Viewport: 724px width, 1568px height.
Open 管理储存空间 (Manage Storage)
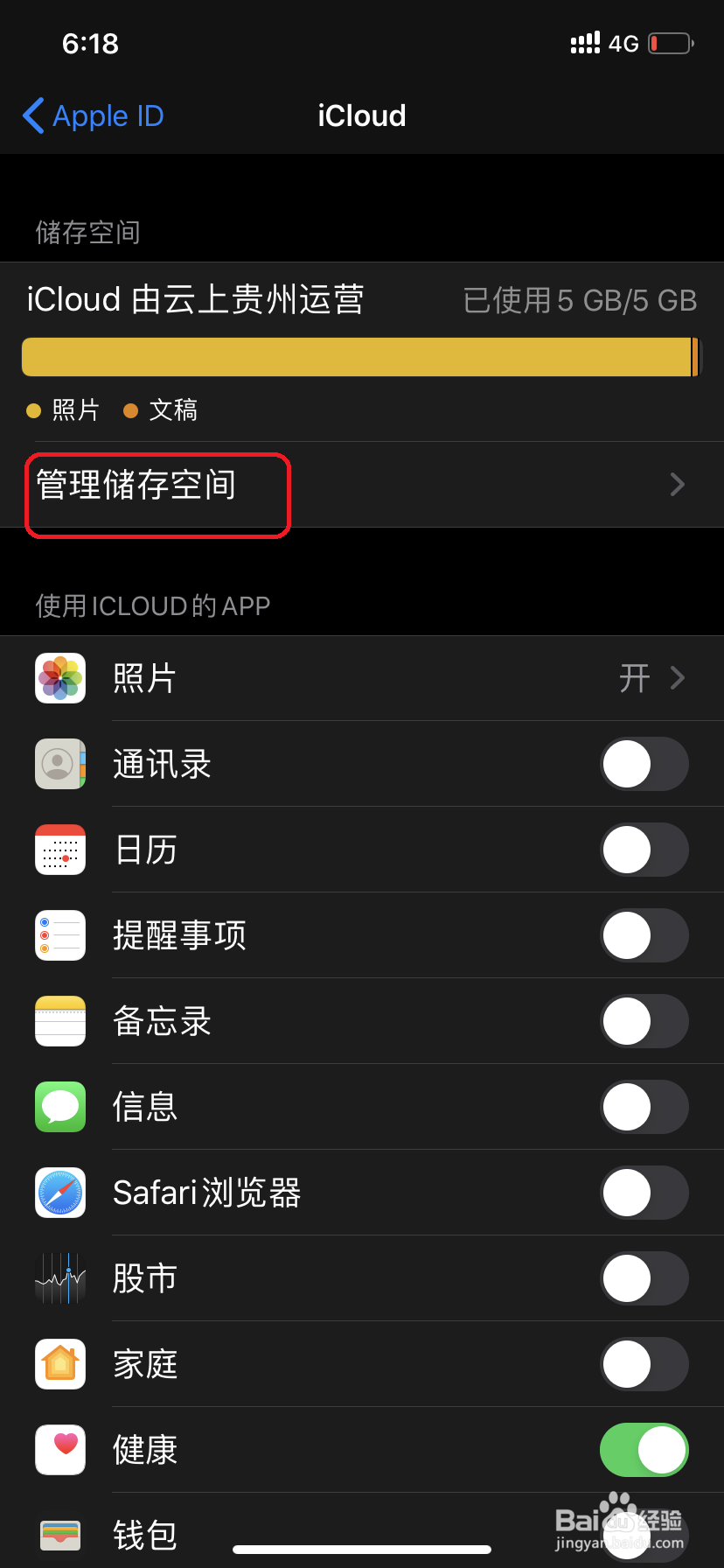pyautogui.click(x=135, y=484)
